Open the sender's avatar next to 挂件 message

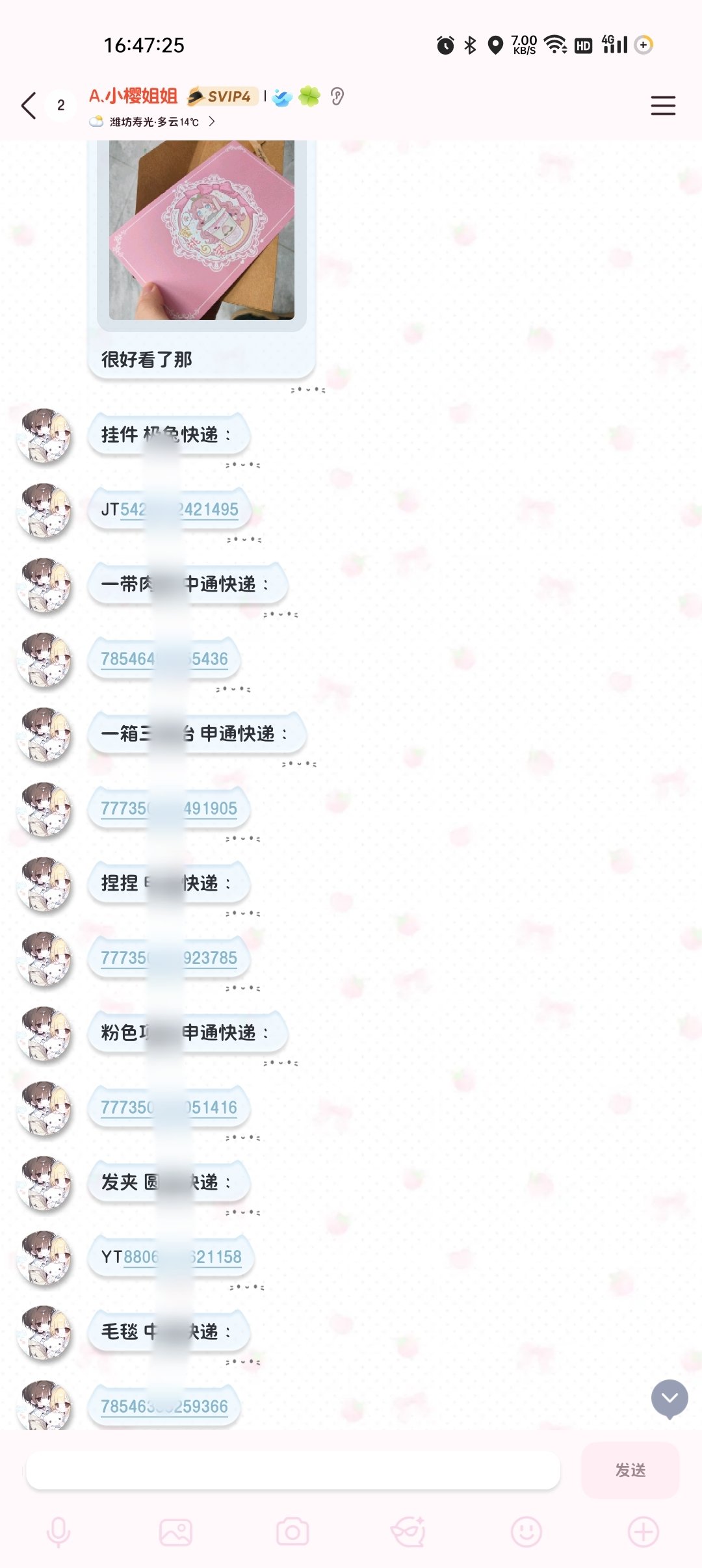coord(44,436)
